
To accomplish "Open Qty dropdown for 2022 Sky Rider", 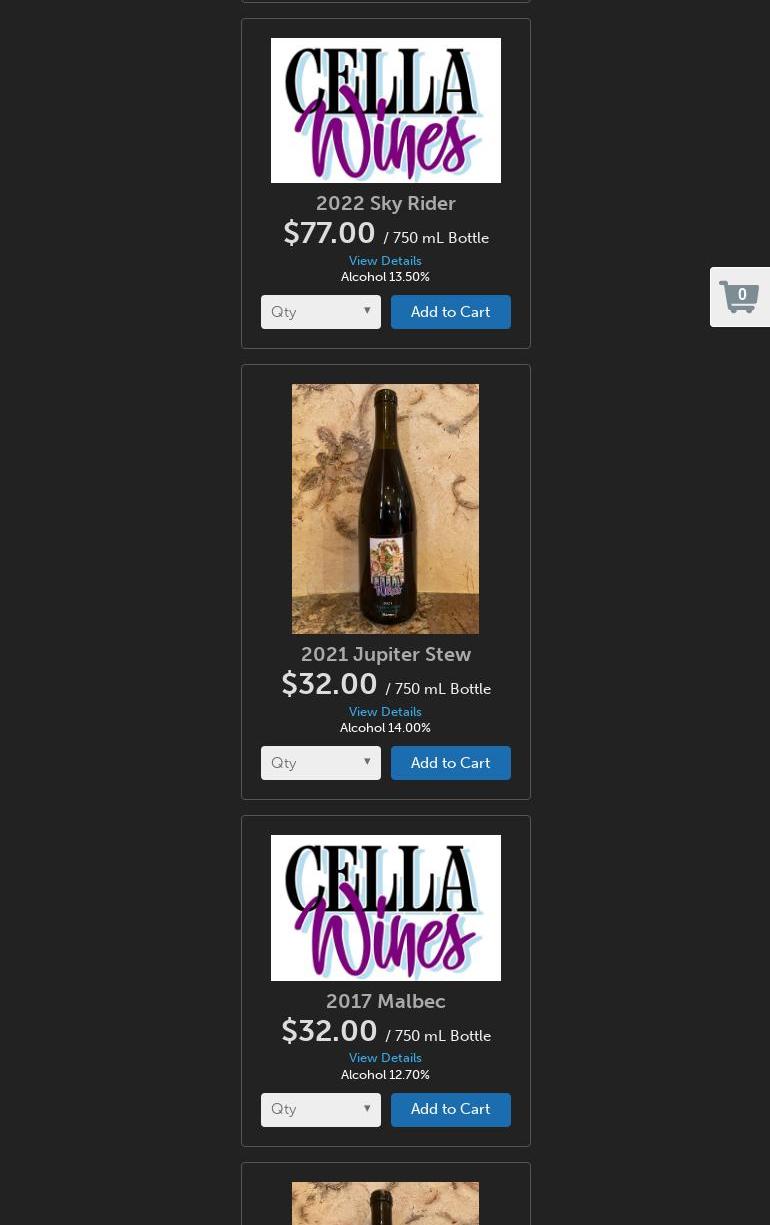I will 320,312.
